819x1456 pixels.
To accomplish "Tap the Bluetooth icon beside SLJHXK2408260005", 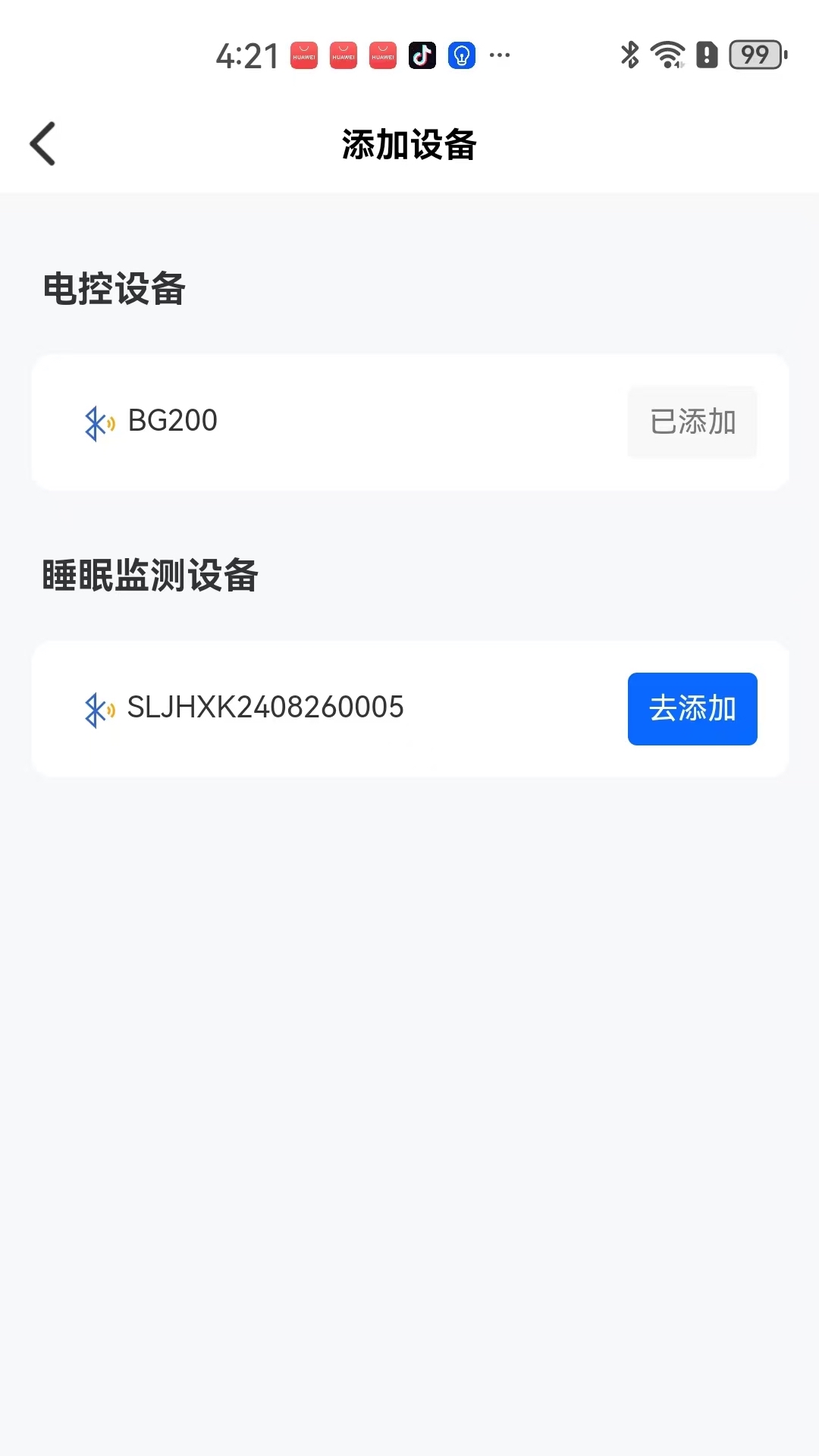I will (97, 709).
